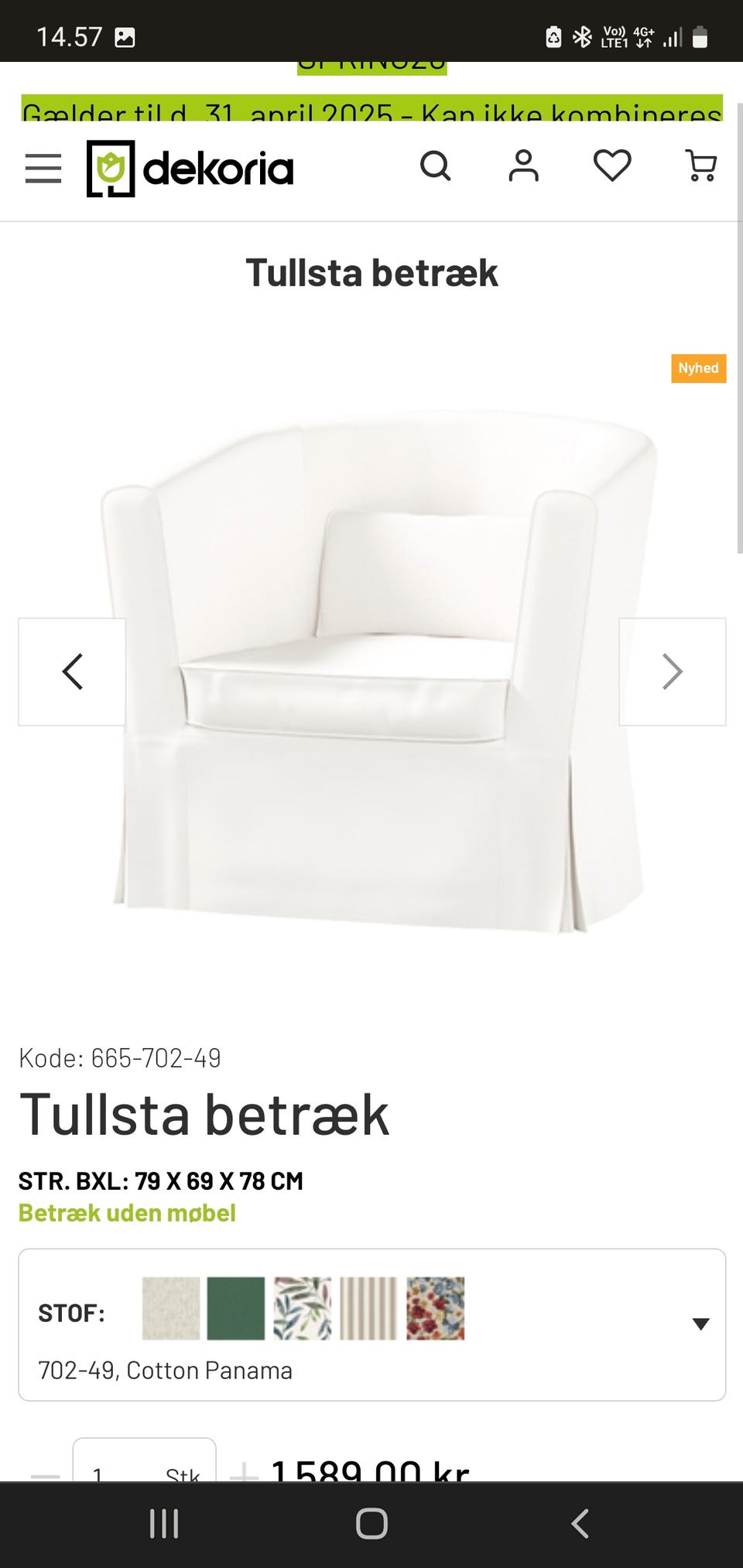Pick the striped fabric swatch
743x1568 pixels.
pos(368,1308)
